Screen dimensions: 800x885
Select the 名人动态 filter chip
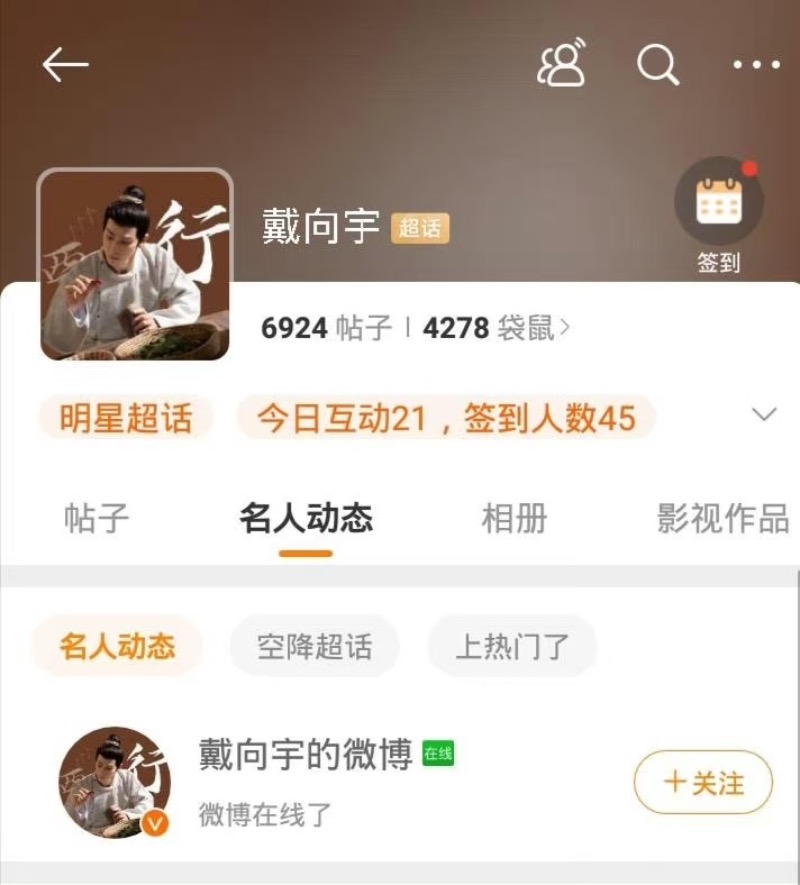(117, 646)
